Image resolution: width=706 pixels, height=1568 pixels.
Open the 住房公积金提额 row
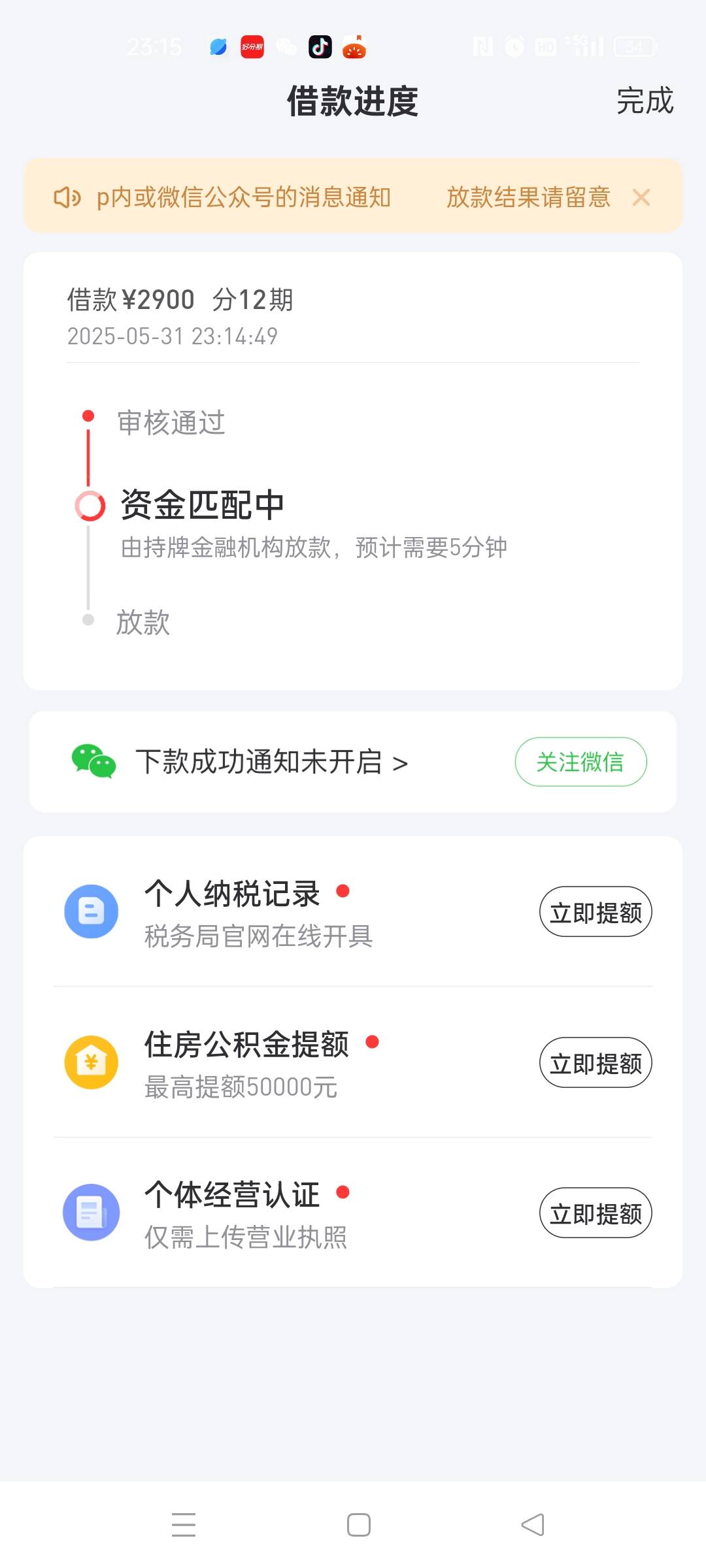point(353,1062)
